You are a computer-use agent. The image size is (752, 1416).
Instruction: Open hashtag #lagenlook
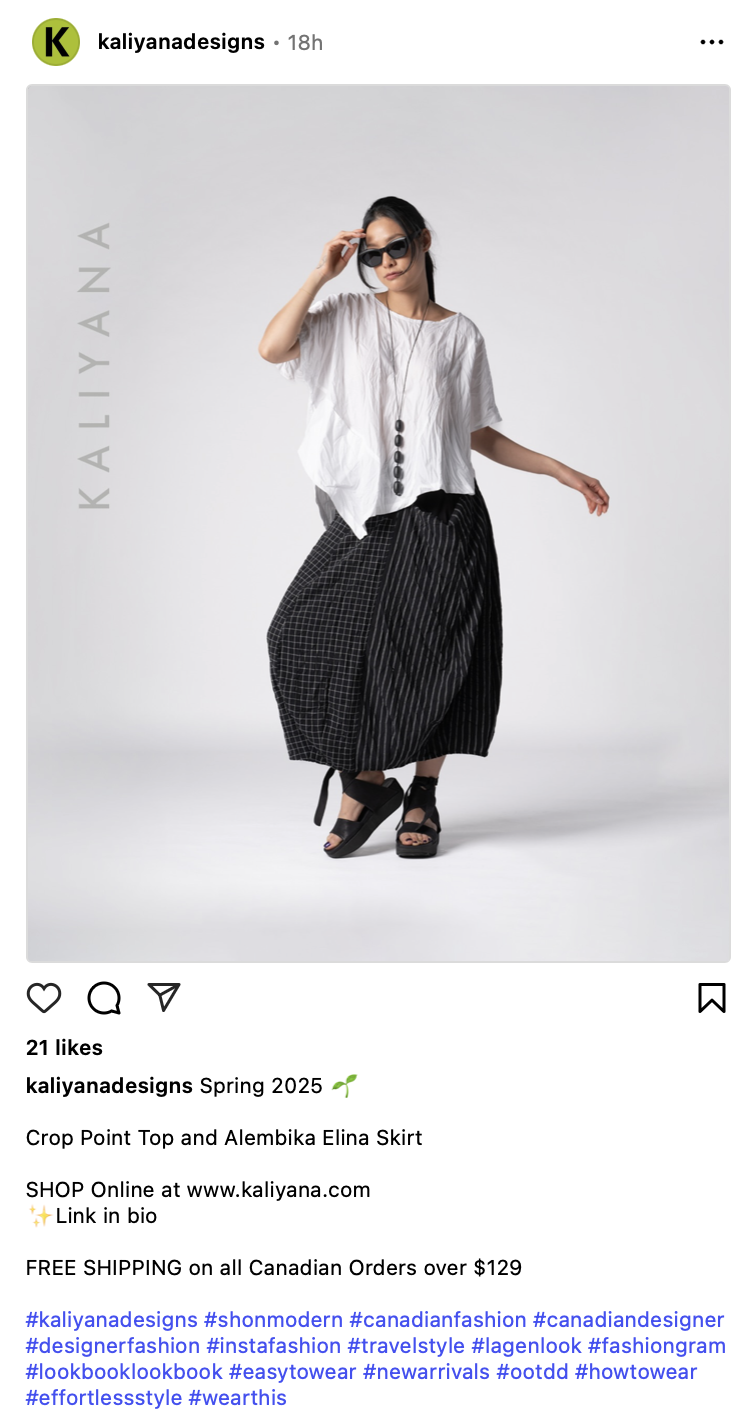pyautogui.click(x=526, y=1346)
